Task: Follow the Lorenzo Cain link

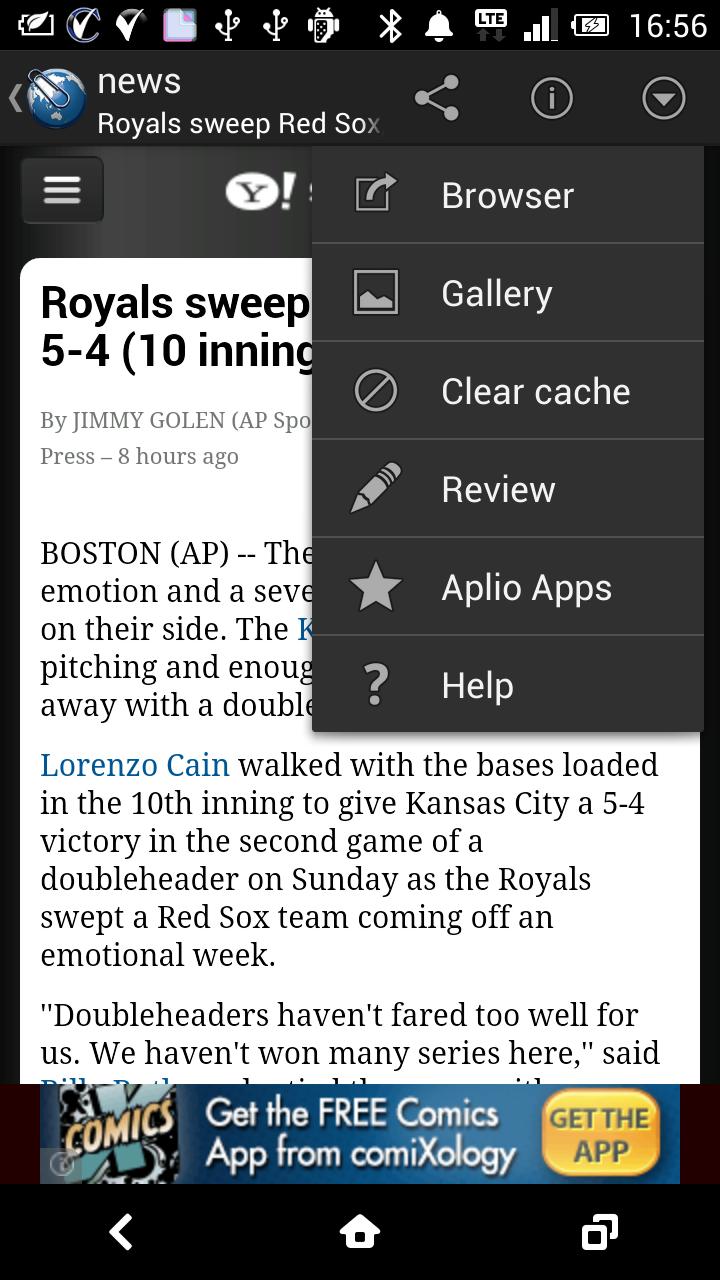Action: point(134,765)
